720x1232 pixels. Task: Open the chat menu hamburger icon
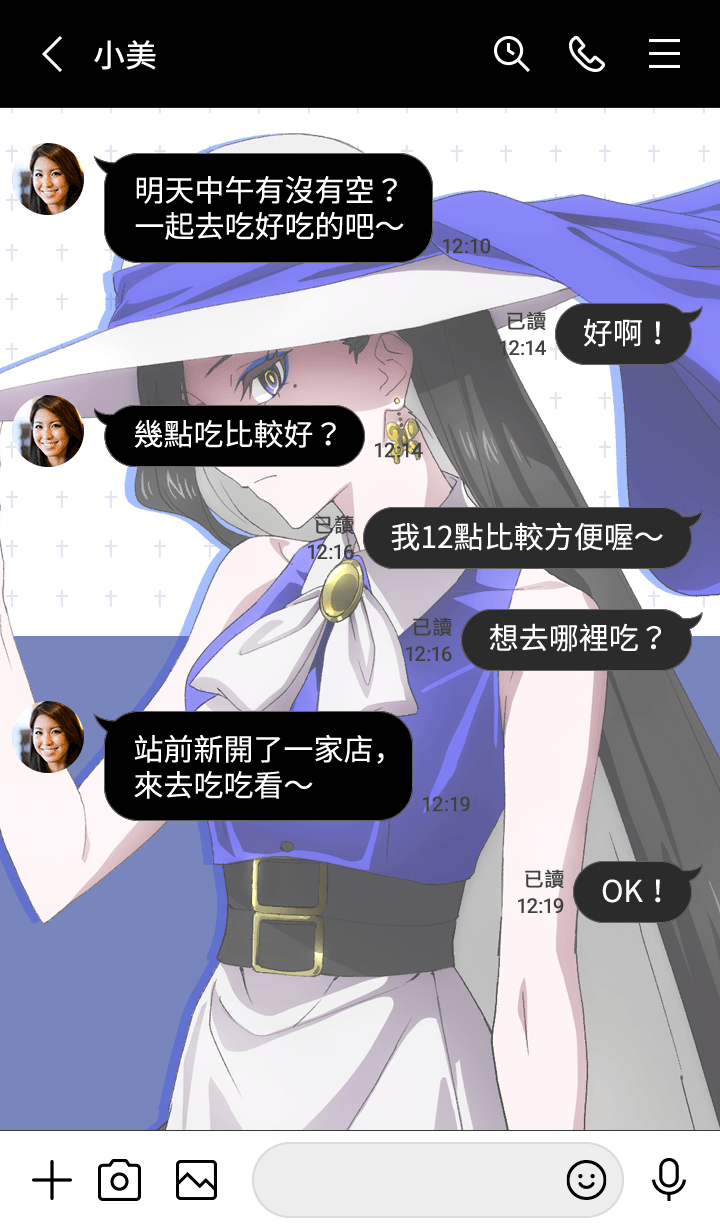(x=664, y=54)
